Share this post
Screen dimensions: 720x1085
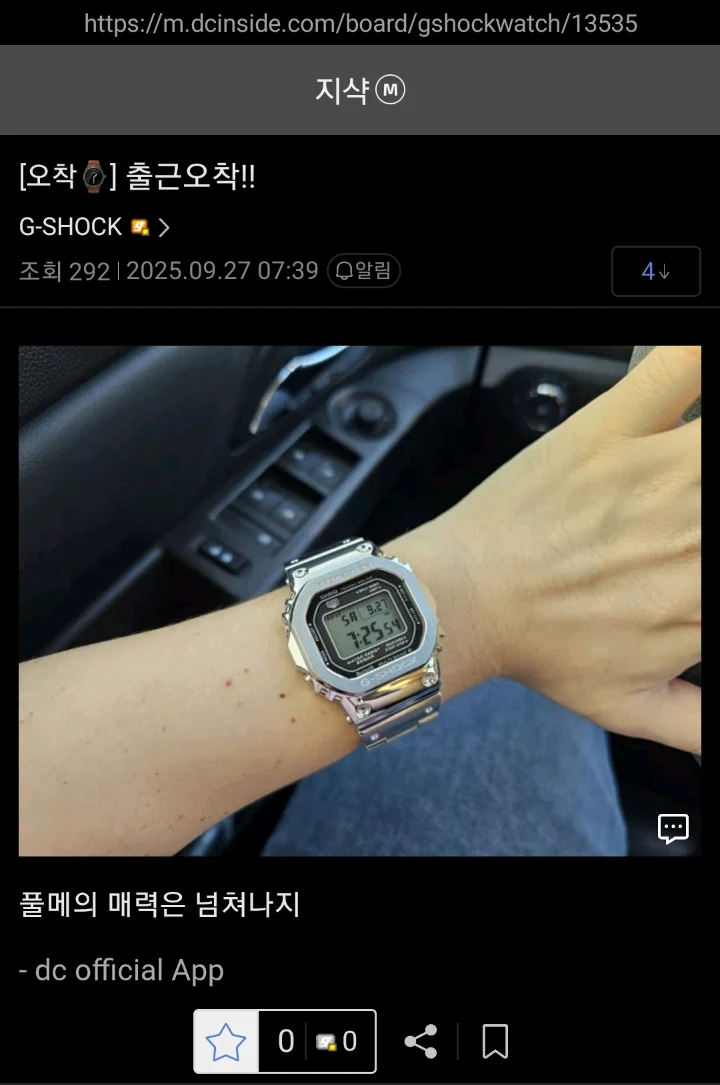(x=421, y=1041)
